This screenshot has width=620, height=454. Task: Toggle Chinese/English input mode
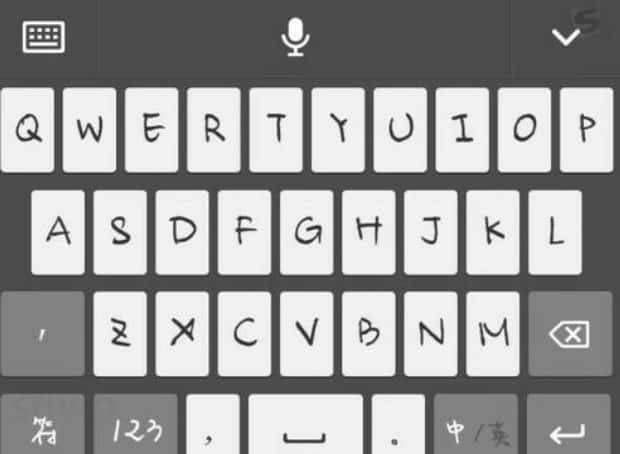(475, 430)
